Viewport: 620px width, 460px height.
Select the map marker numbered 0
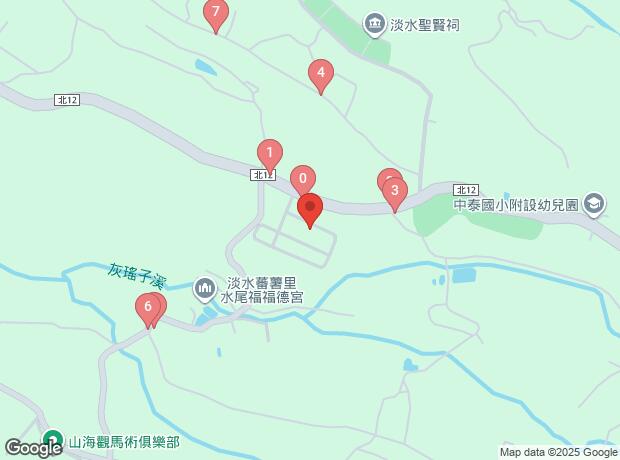coord(302,180)
